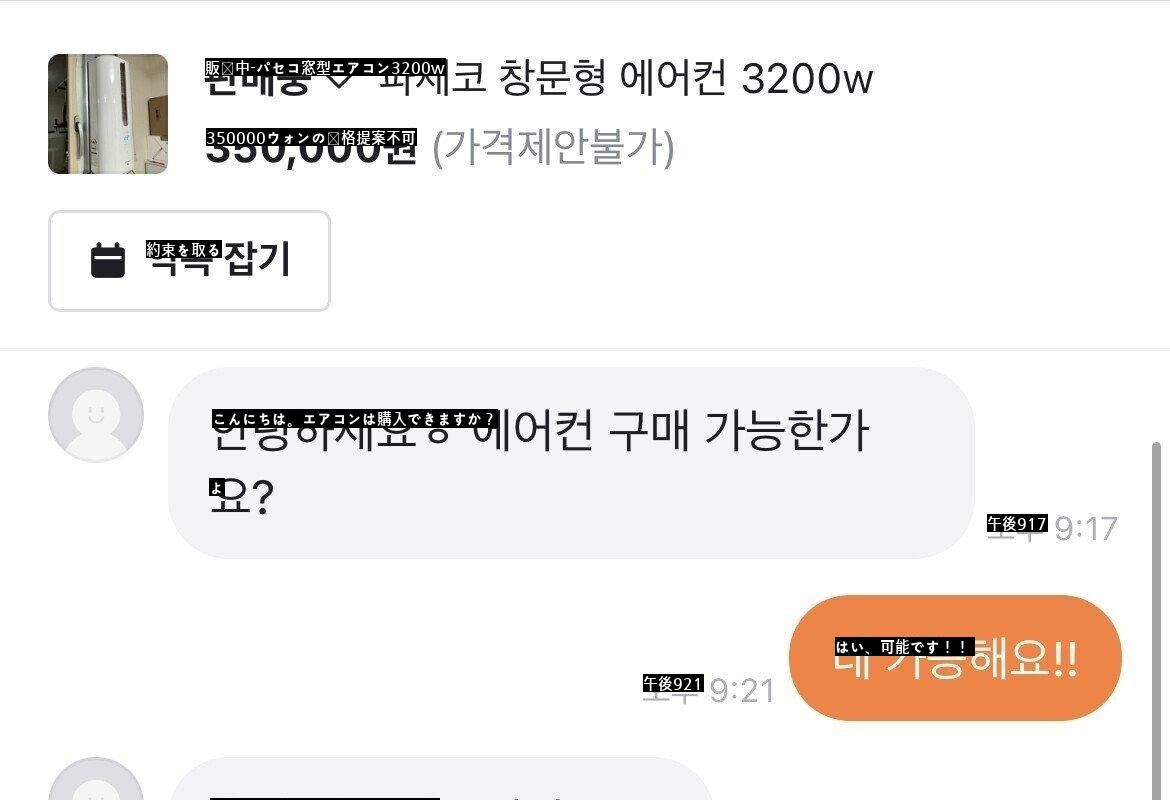1170x800 pixels.
Task: Tap the 약속 잡기 appointment button
Action: [189, 261]
